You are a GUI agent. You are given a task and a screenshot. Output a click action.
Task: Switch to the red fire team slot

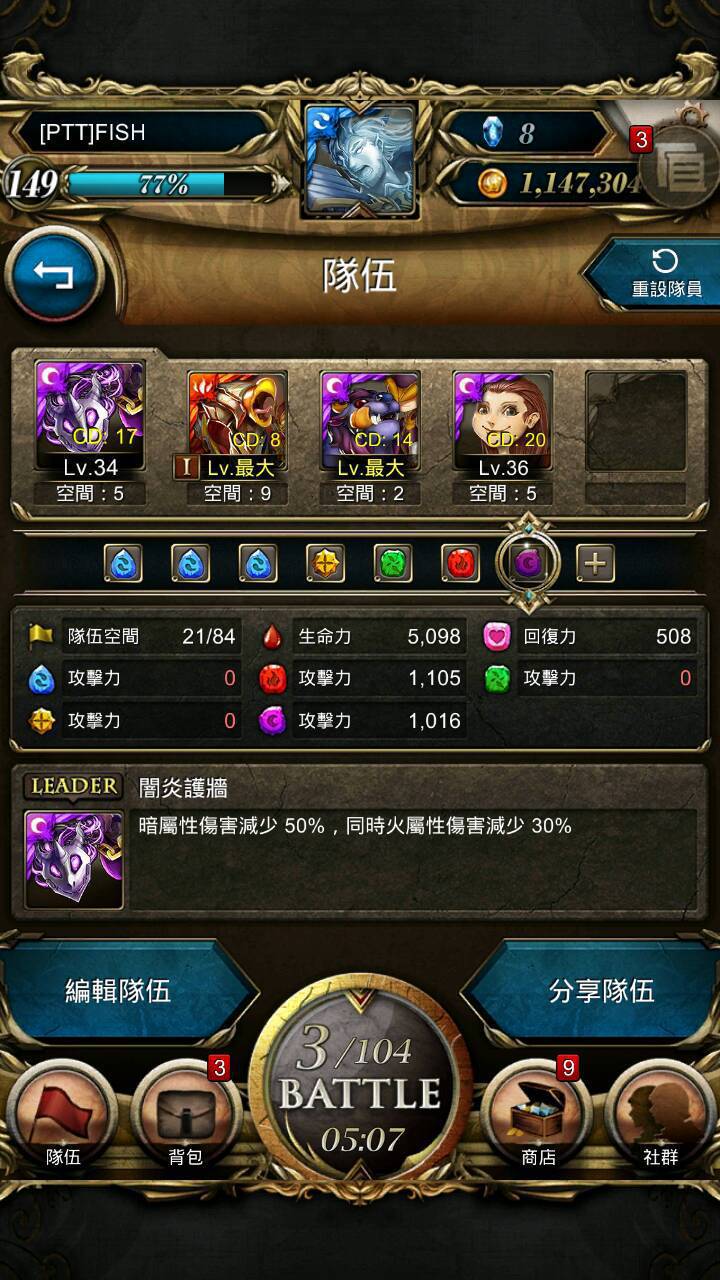tap(461, 564)
